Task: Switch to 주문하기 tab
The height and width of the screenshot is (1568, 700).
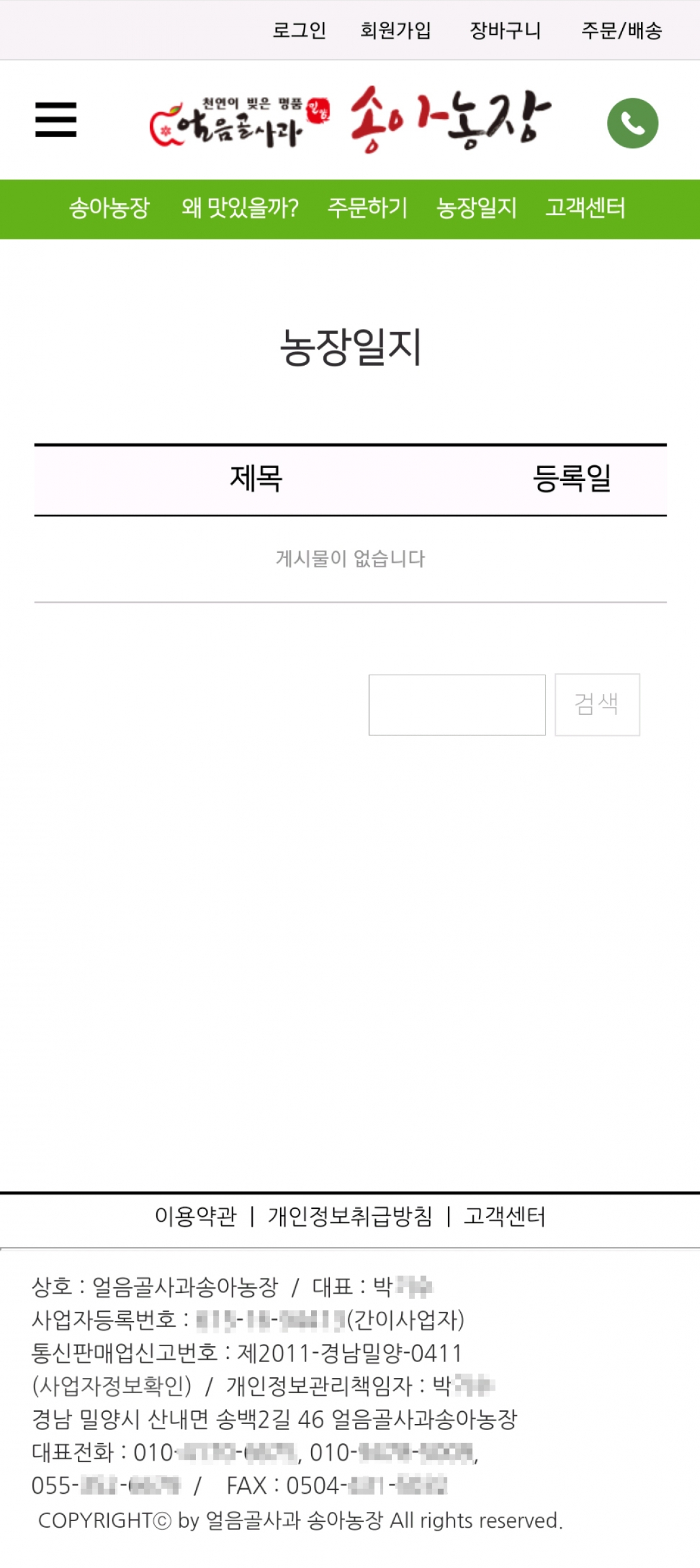Action: pos(367,208)
